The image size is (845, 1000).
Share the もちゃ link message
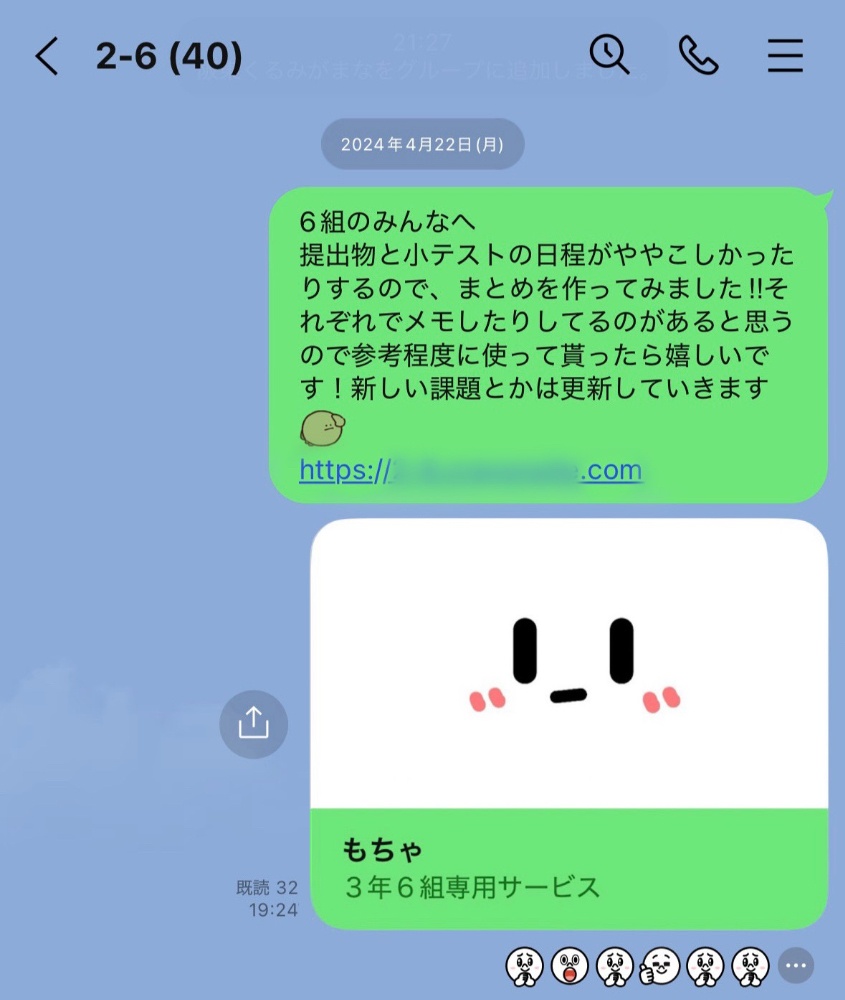254,723
